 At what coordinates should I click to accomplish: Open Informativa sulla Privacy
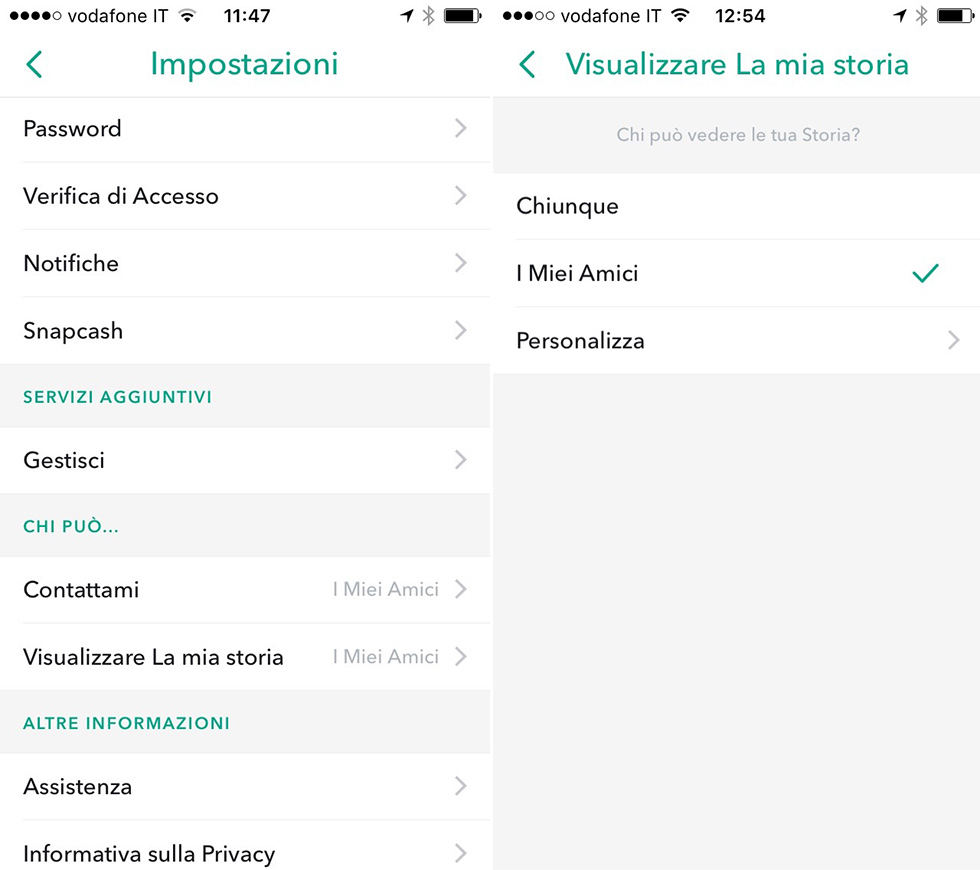[x=245, y=853]
